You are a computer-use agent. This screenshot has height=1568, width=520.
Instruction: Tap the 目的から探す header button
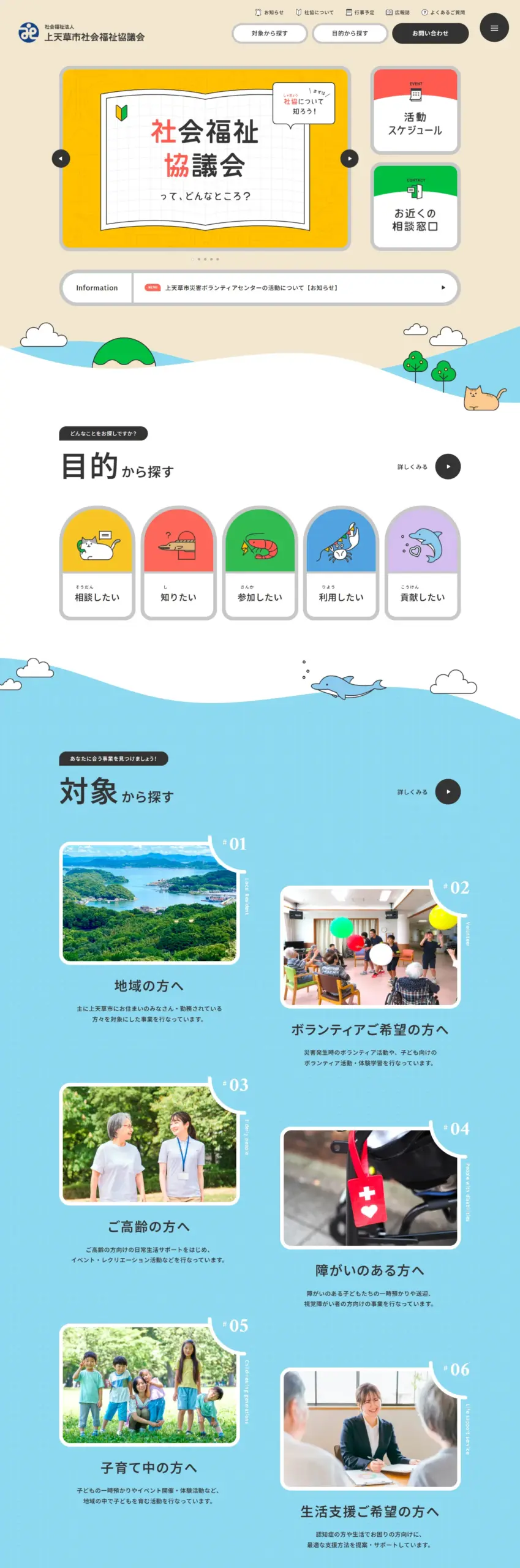click(x=350, y=33)
